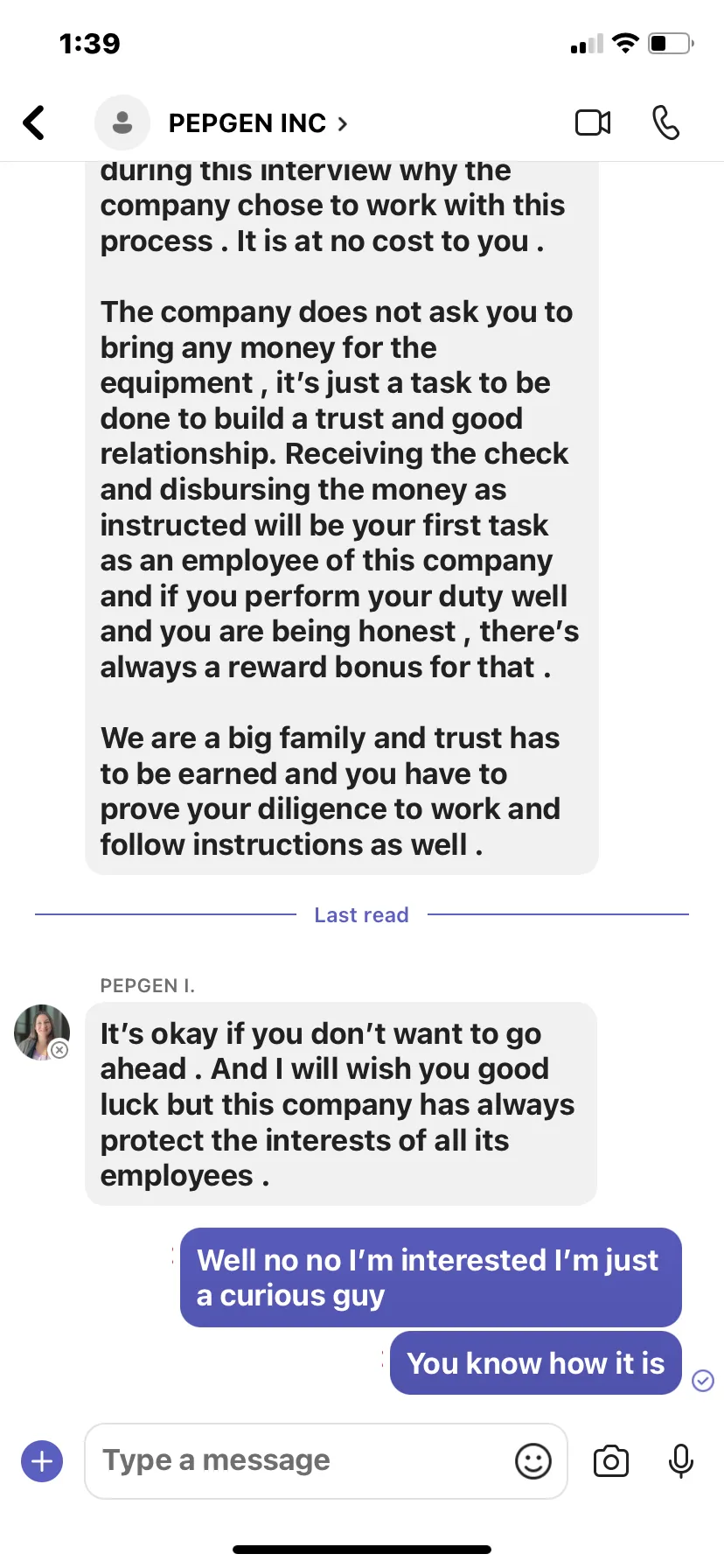Go back using the back arrow
The height and width of the screenshot is (1568, 724).
(x=34, y=123)
